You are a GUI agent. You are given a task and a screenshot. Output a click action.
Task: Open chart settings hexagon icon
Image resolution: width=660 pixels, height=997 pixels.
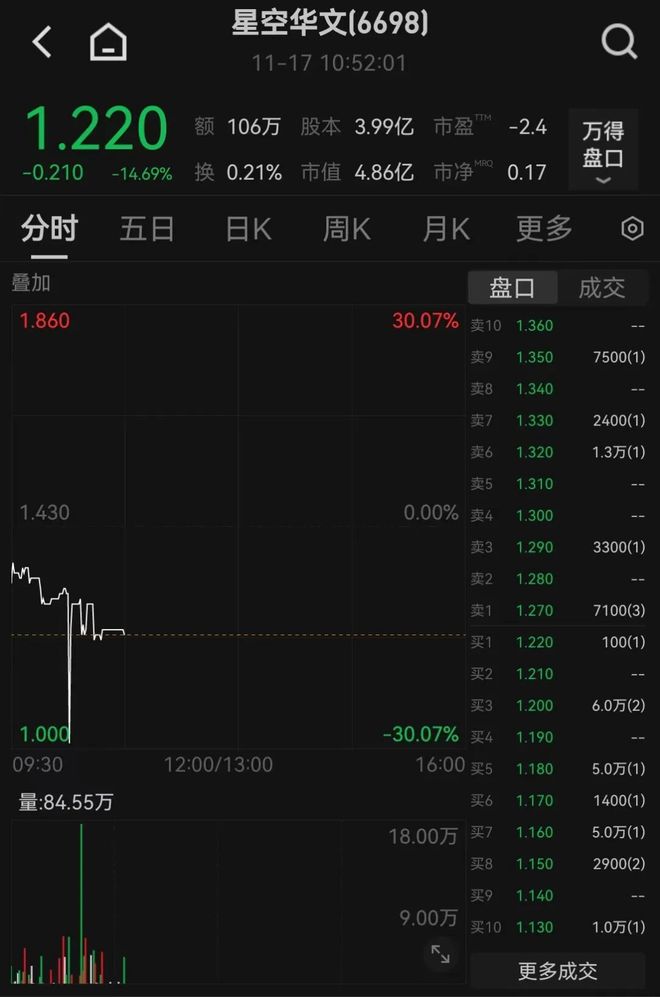[632, 229]
